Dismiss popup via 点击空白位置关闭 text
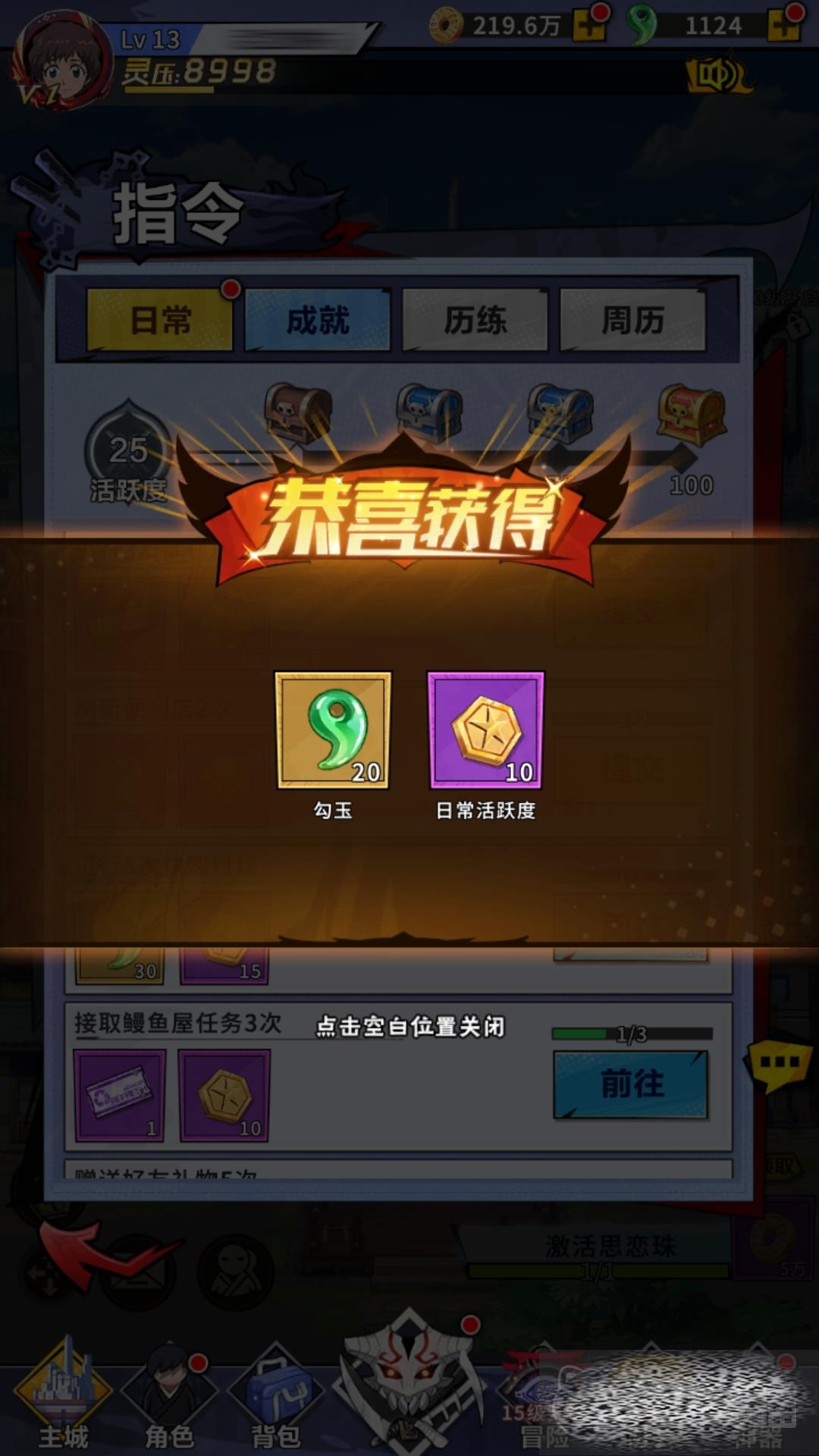This screenshot has height=1456, width=819. tap(409, 1027)
